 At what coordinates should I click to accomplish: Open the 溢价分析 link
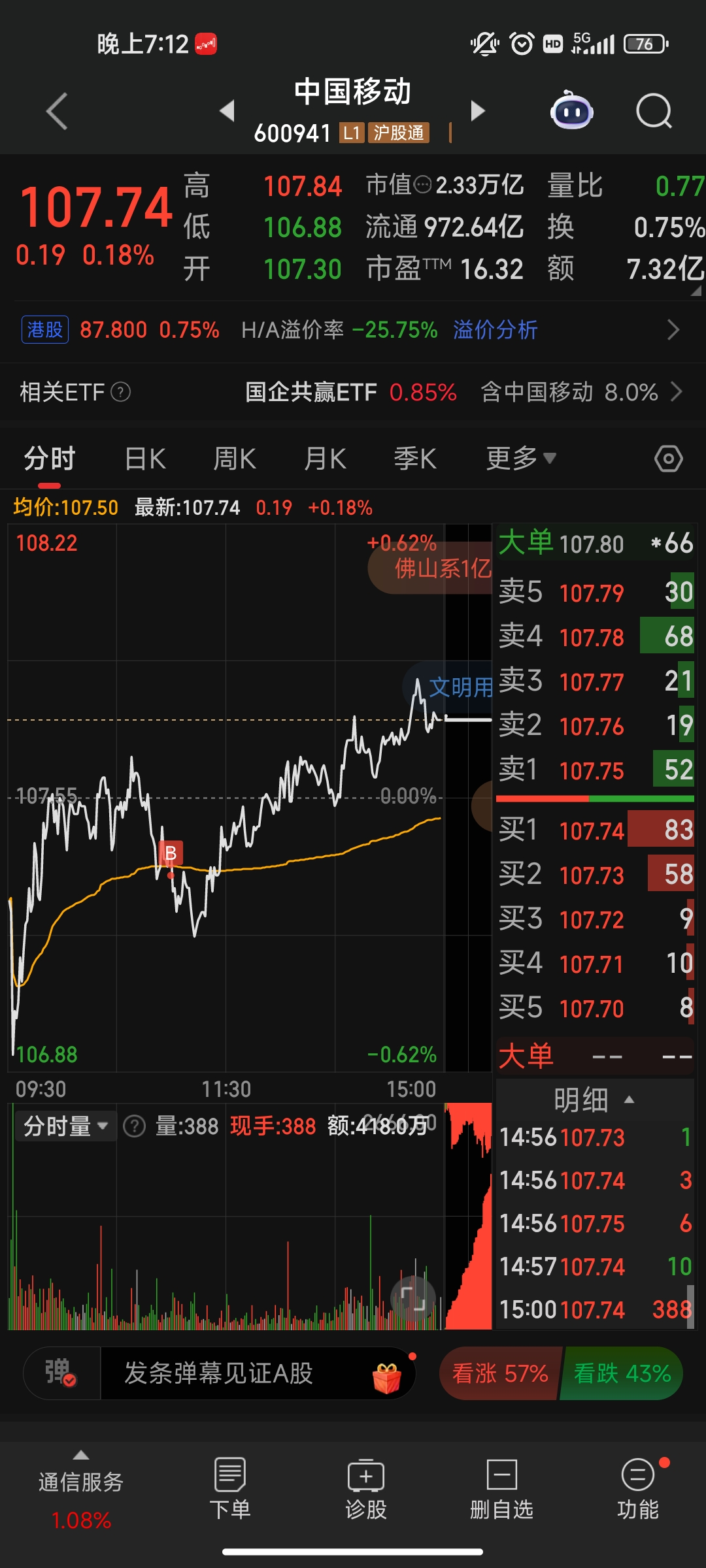point(495,330)
